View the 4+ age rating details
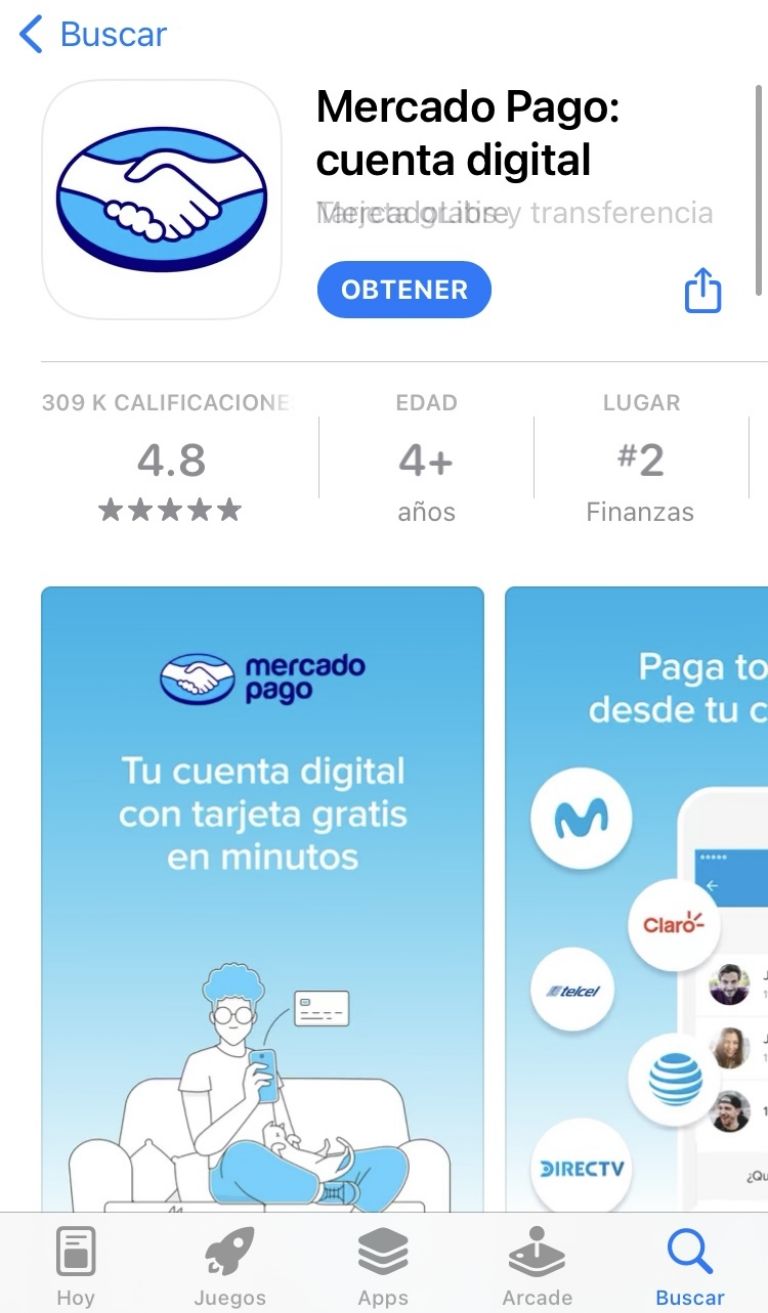This screenshot has width=768, height=1313. coord(426,460)
